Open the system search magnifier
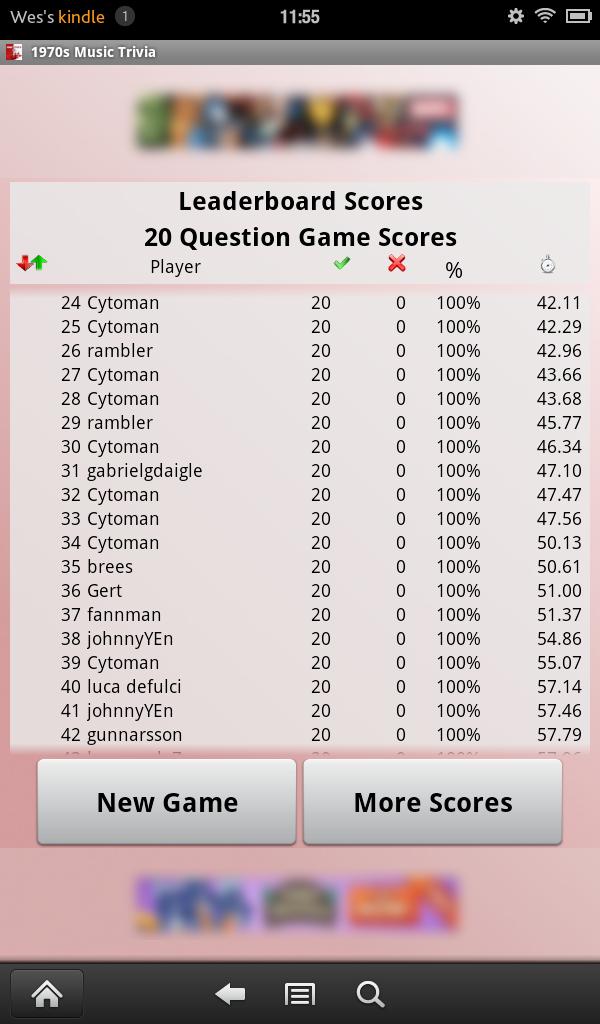 tap(370, 993)
